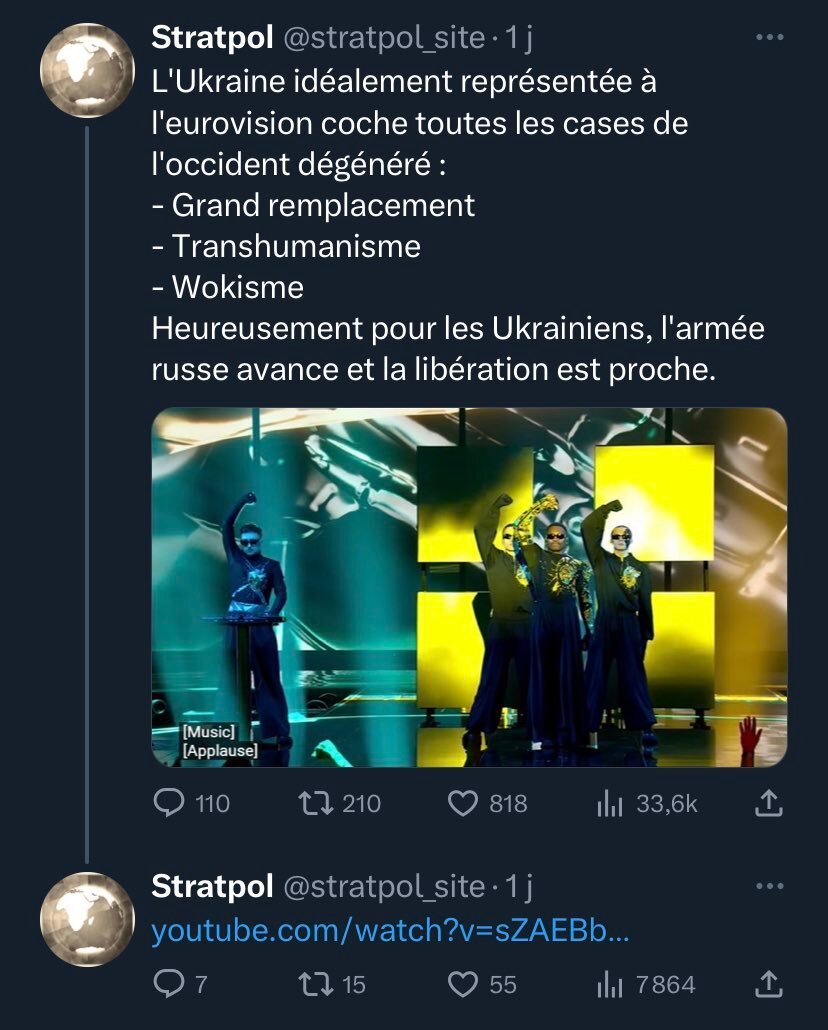Like the tweet with 818 likes

click(x=462, y=803)
